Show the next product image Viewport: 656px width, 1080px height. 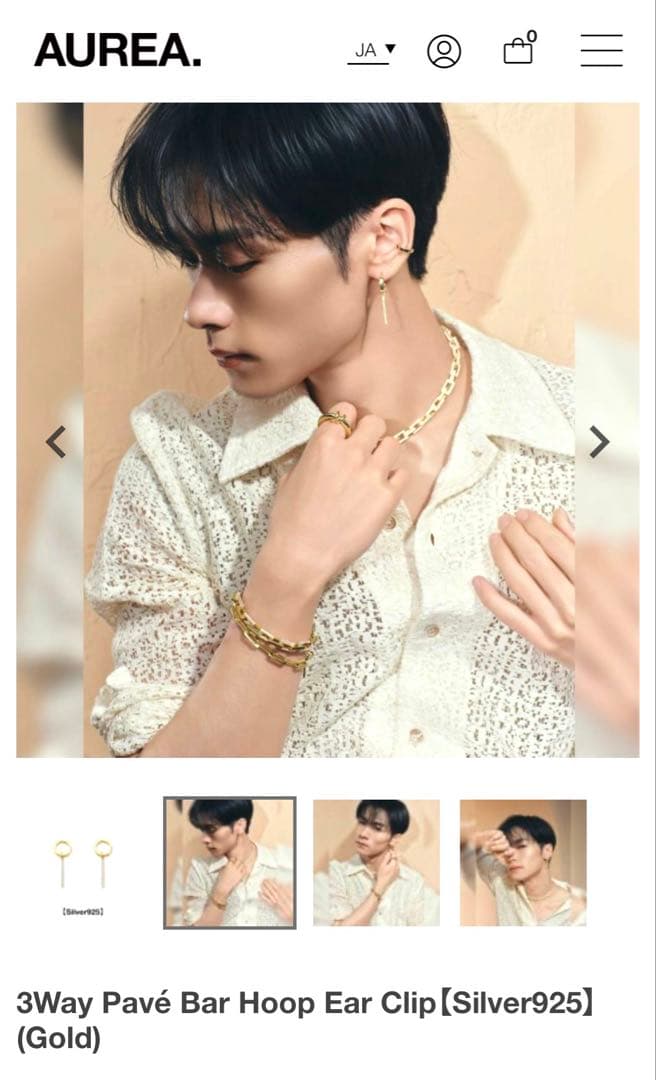point(599,441)
